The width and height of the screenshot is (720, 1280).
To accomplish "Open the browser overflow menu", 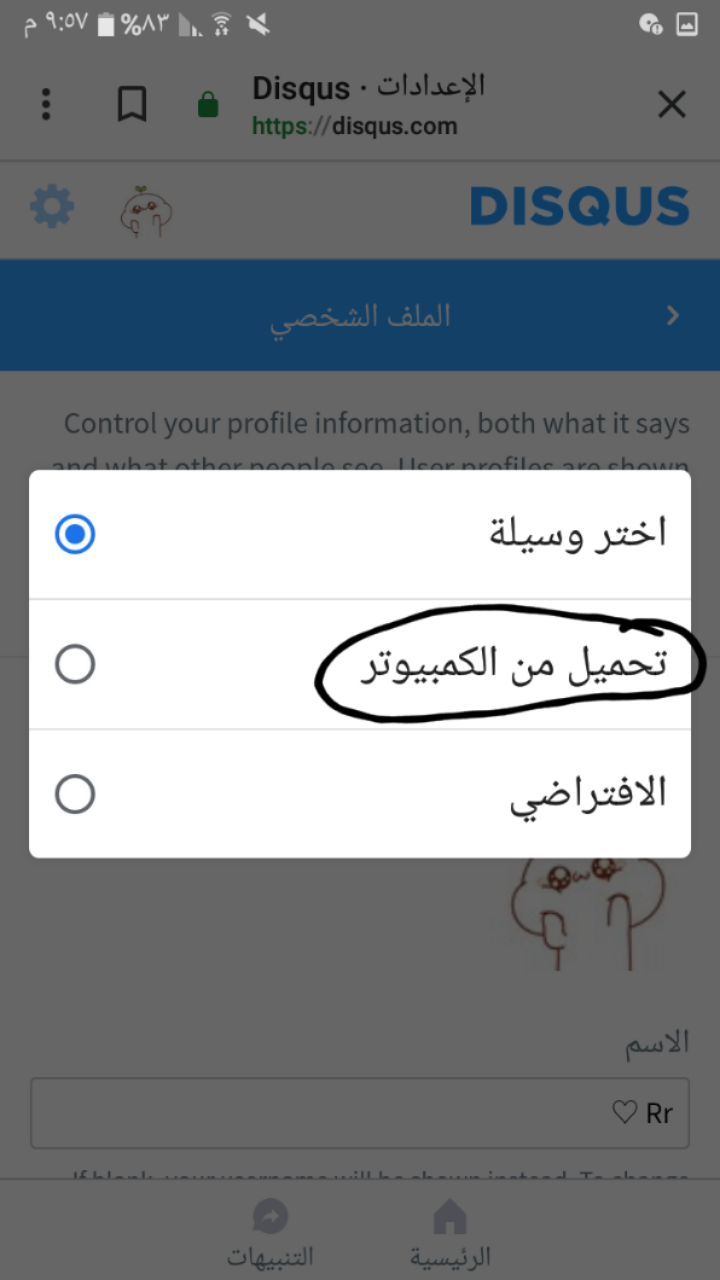I will (46, 104).
